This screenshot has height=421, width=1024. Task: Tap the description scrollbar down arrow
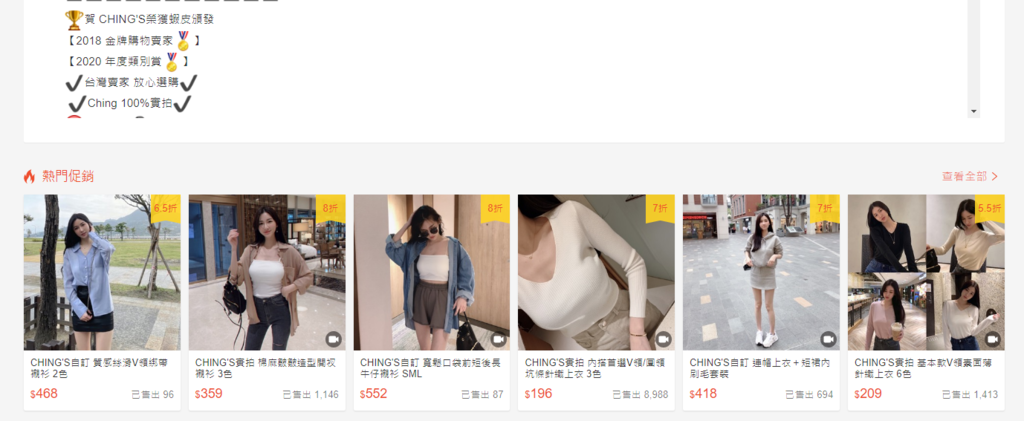pyautogui.click(x=974, y=111)
